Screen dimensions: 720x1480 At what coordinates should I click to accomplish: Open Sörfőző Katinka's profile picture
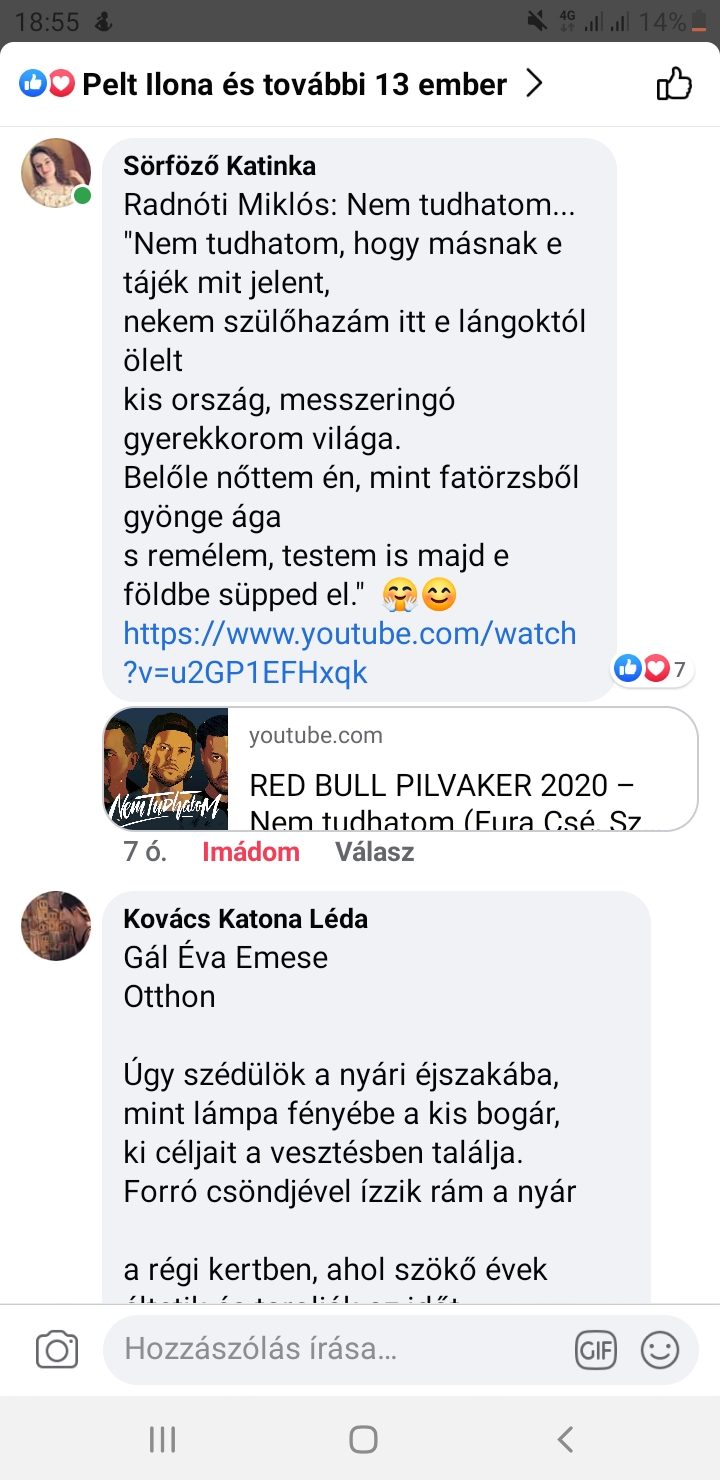[56, 173]
